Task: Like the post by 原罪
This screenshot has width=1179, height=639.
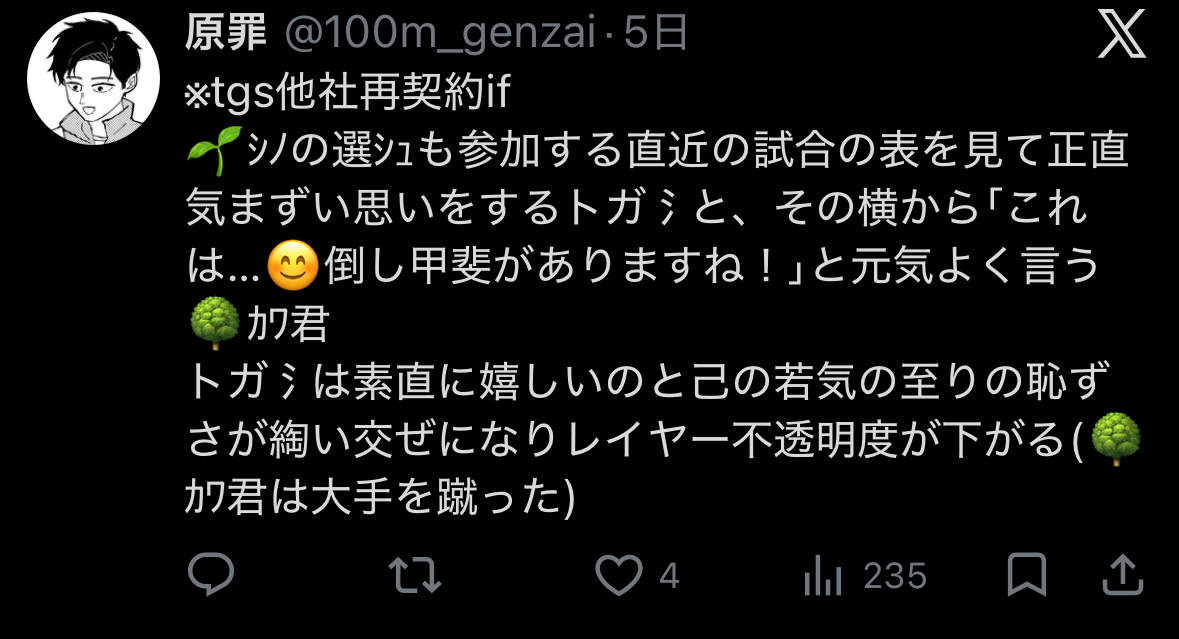Action: point(619,575)
